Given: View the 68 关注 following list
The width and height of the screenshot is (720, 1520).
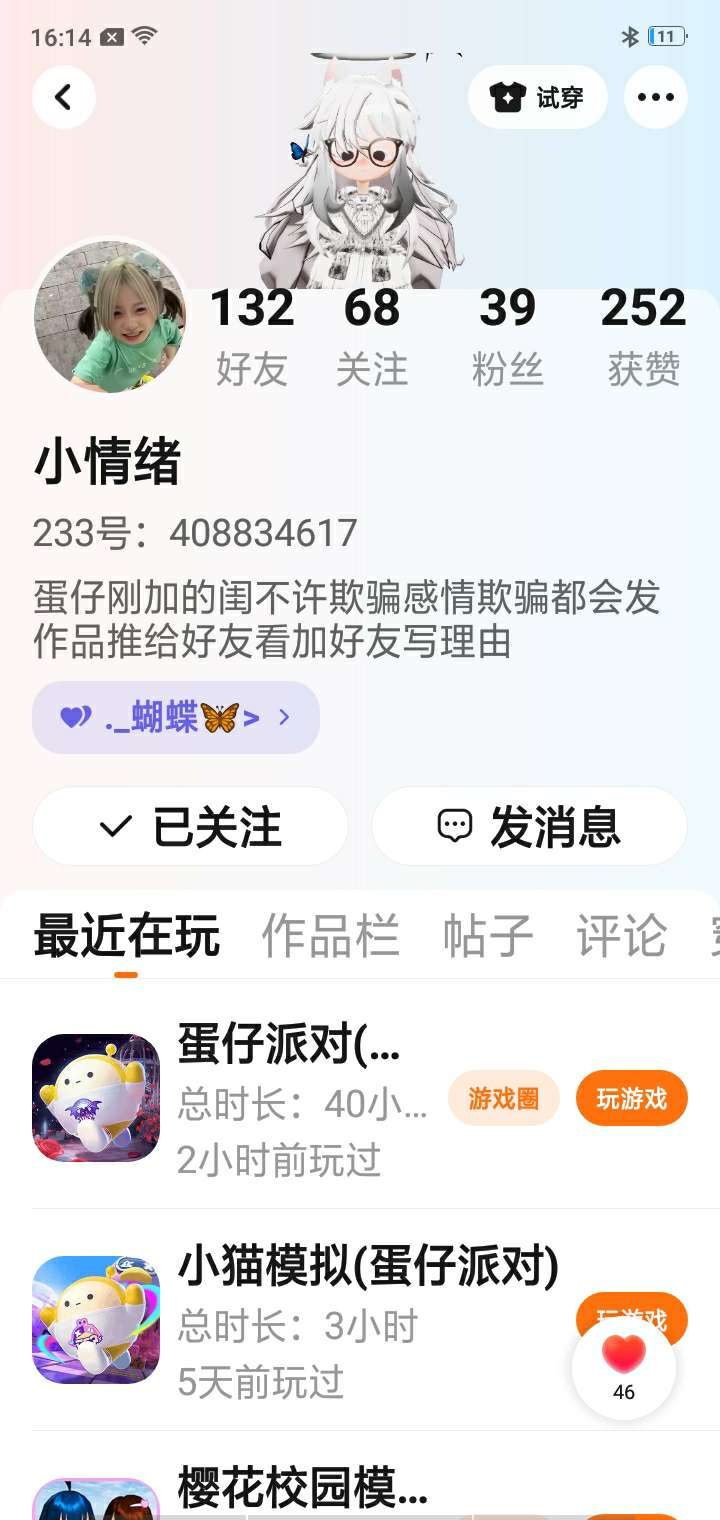Looking at the screenshot, I should point(372,336).
